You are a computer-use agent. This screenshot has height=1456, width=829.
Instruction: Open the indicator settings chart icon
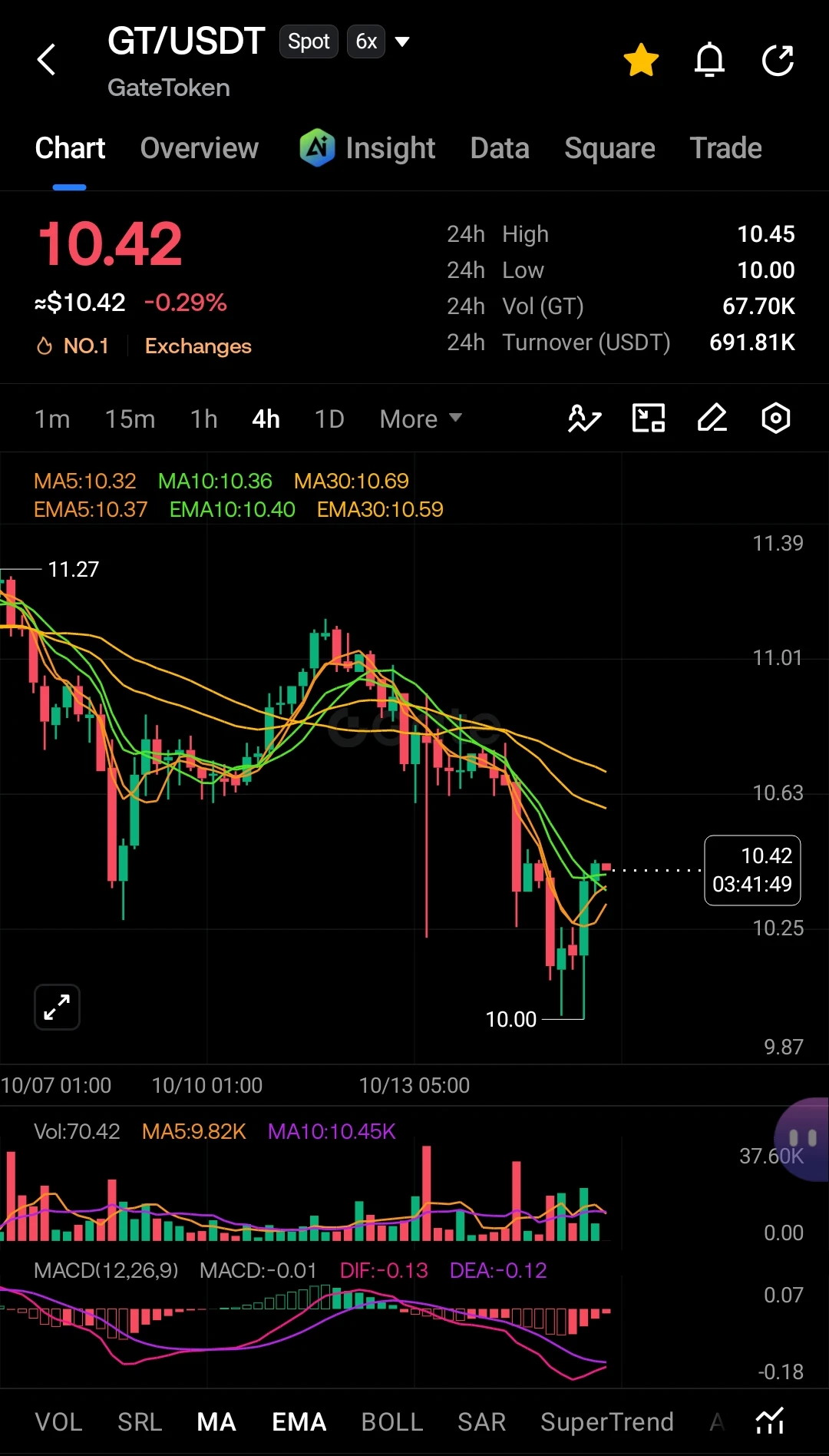pyautogui.click(x=770, y=1421)
